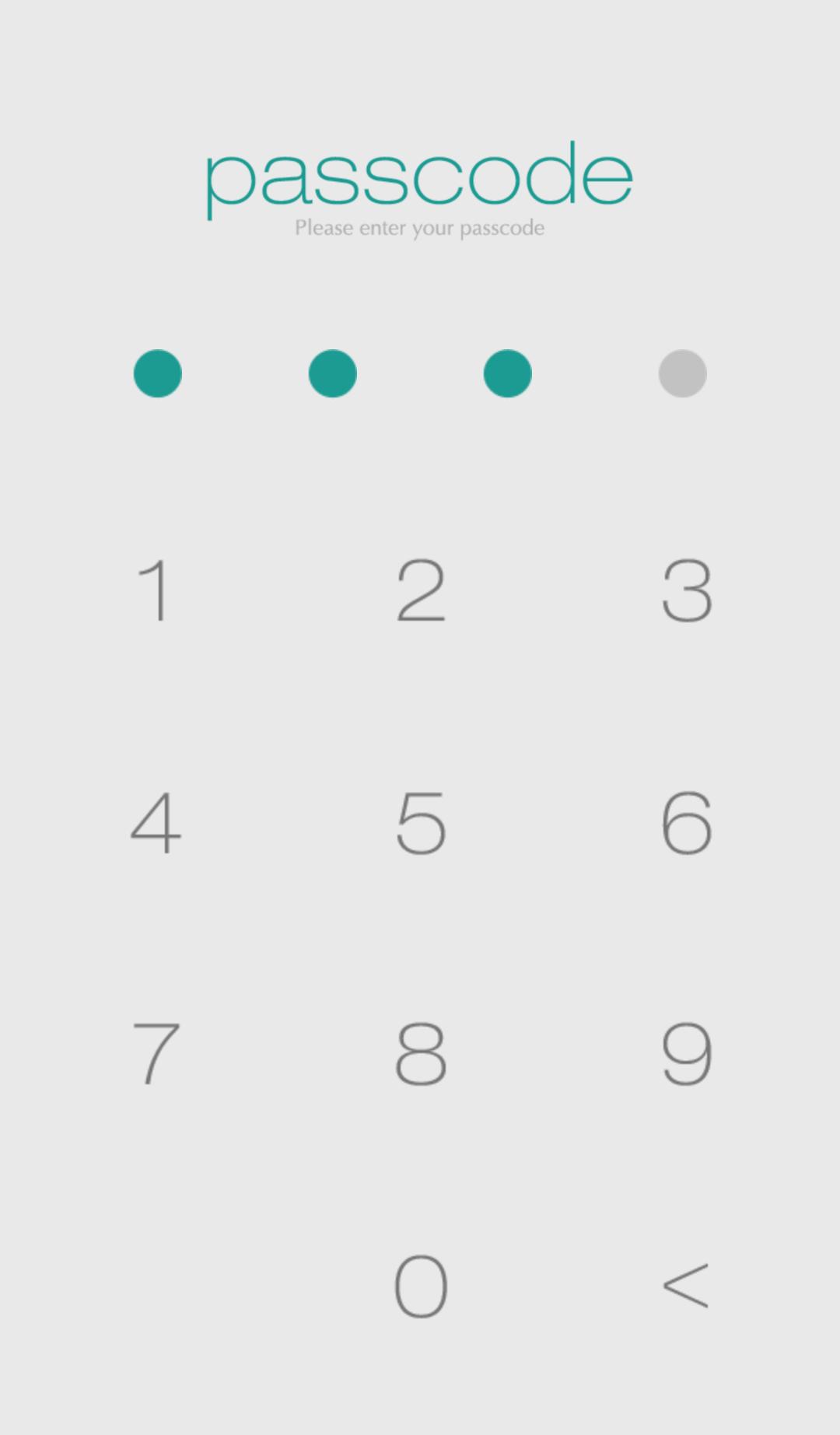The width and height of the screenshot is (840, 1435).
Task: Delete the last entered passcode digit
Action: click(x=686, y=1285)
